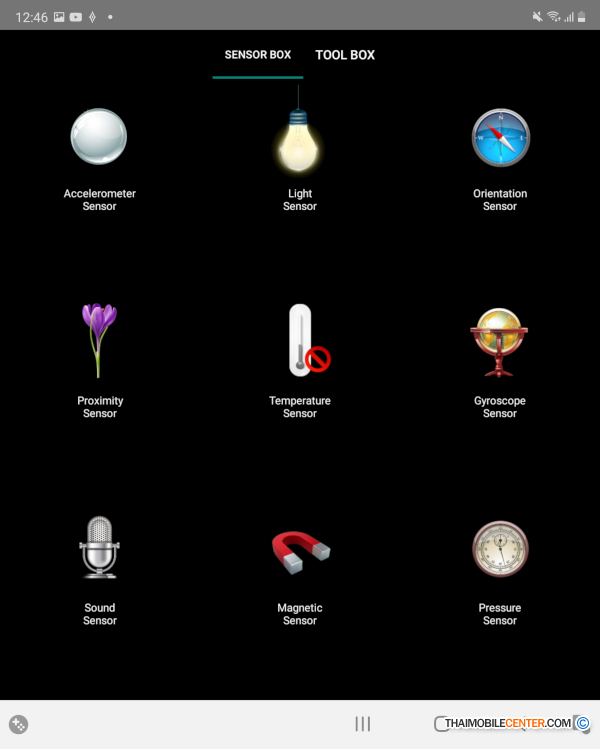Launch the Sound Sensor microphone
The height and width of the screenshot is (749, 600).
tap(99, 547)
